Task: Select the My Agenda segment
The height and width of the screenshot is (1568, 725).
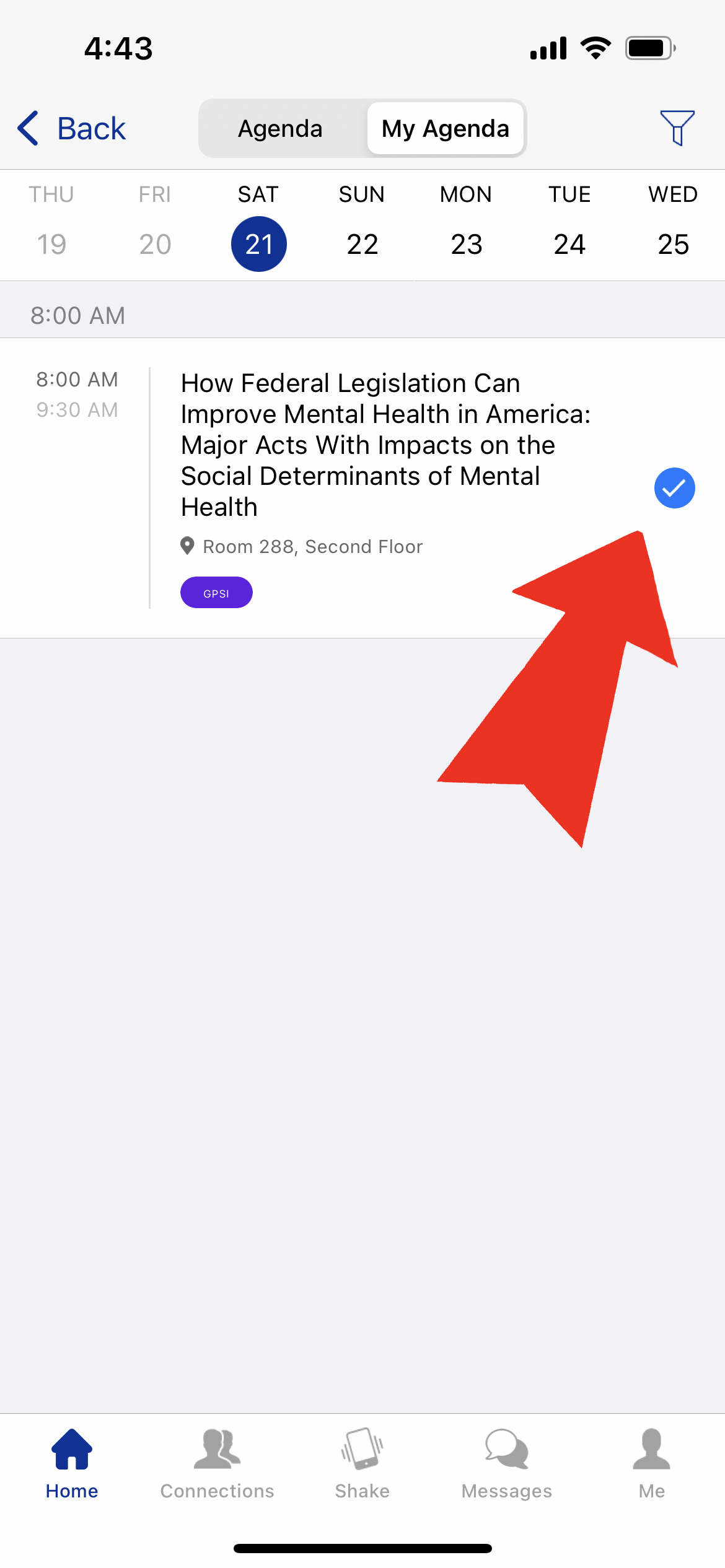Action: pos(446,129)
